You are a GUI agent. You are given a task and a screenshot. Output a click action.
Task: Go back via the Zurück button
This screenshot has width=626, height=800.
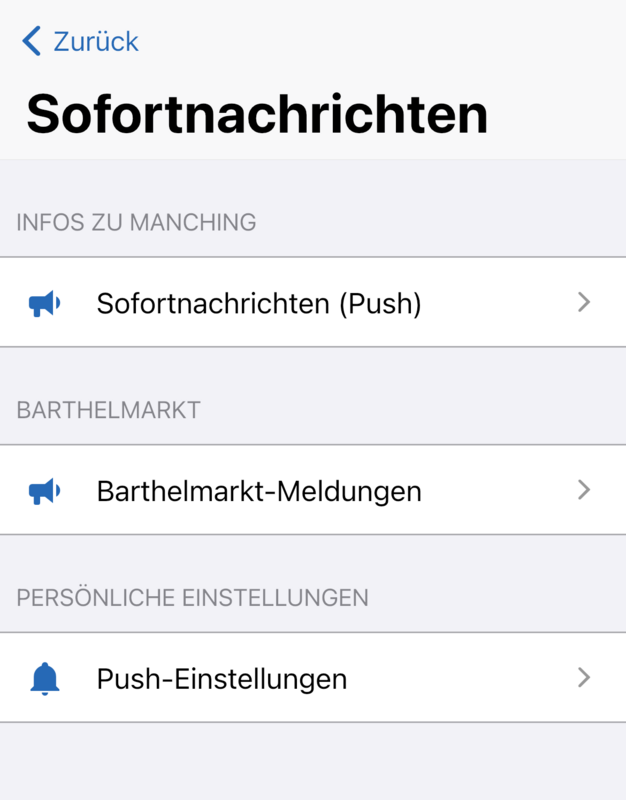point(80,42)
